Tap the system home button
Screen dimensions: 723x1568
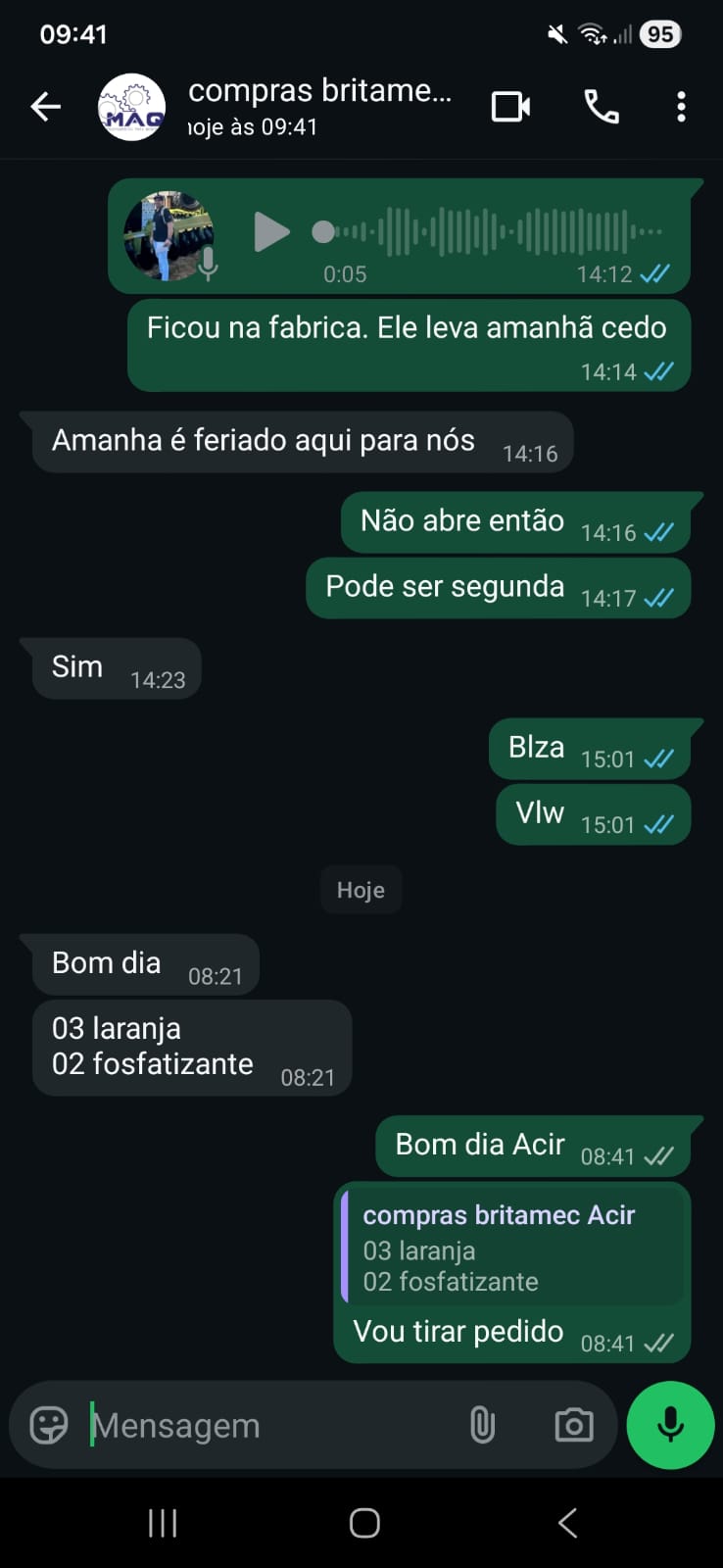364,1523
